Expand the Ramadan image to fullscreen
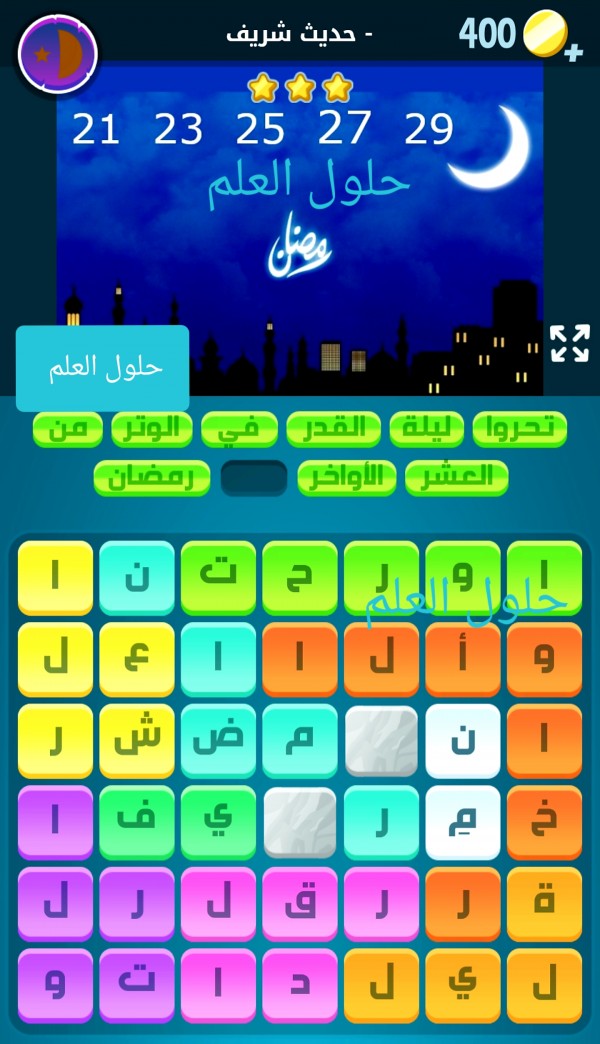Image resolution: width=600 pixels, height=1044 pixels. tap(570, 343)
